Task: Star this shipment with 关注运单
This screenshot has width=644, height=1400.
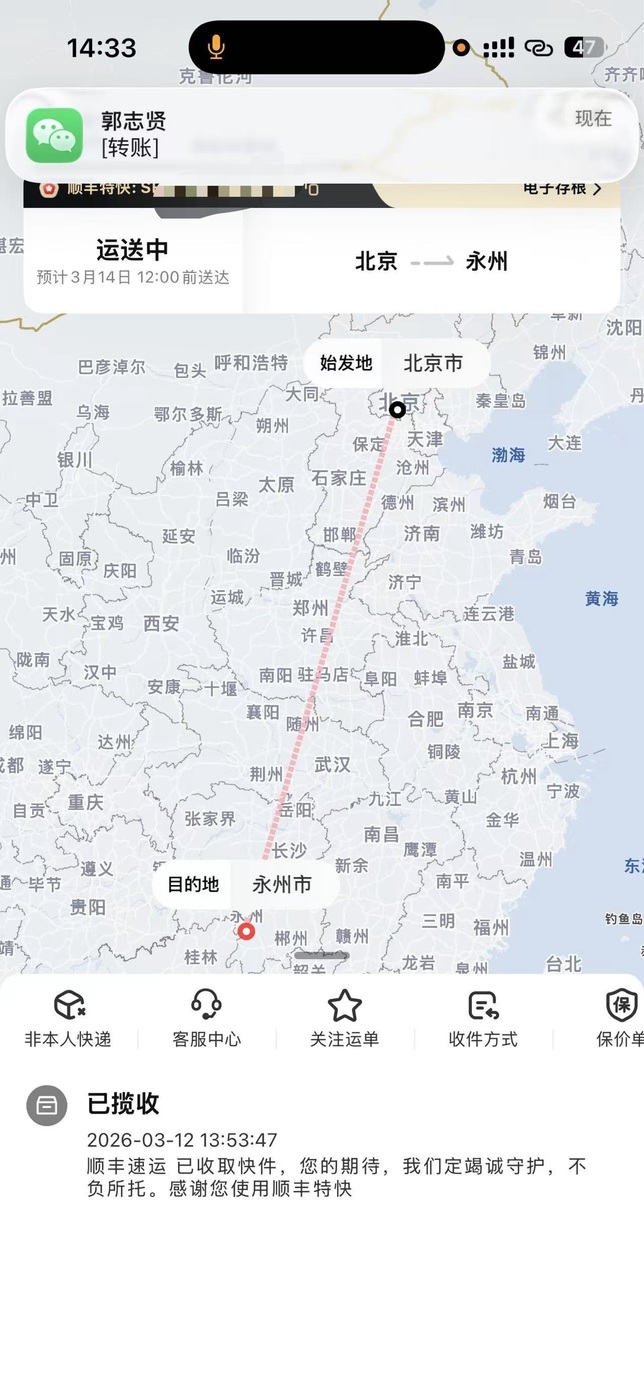Action: tap(344, 1019)
